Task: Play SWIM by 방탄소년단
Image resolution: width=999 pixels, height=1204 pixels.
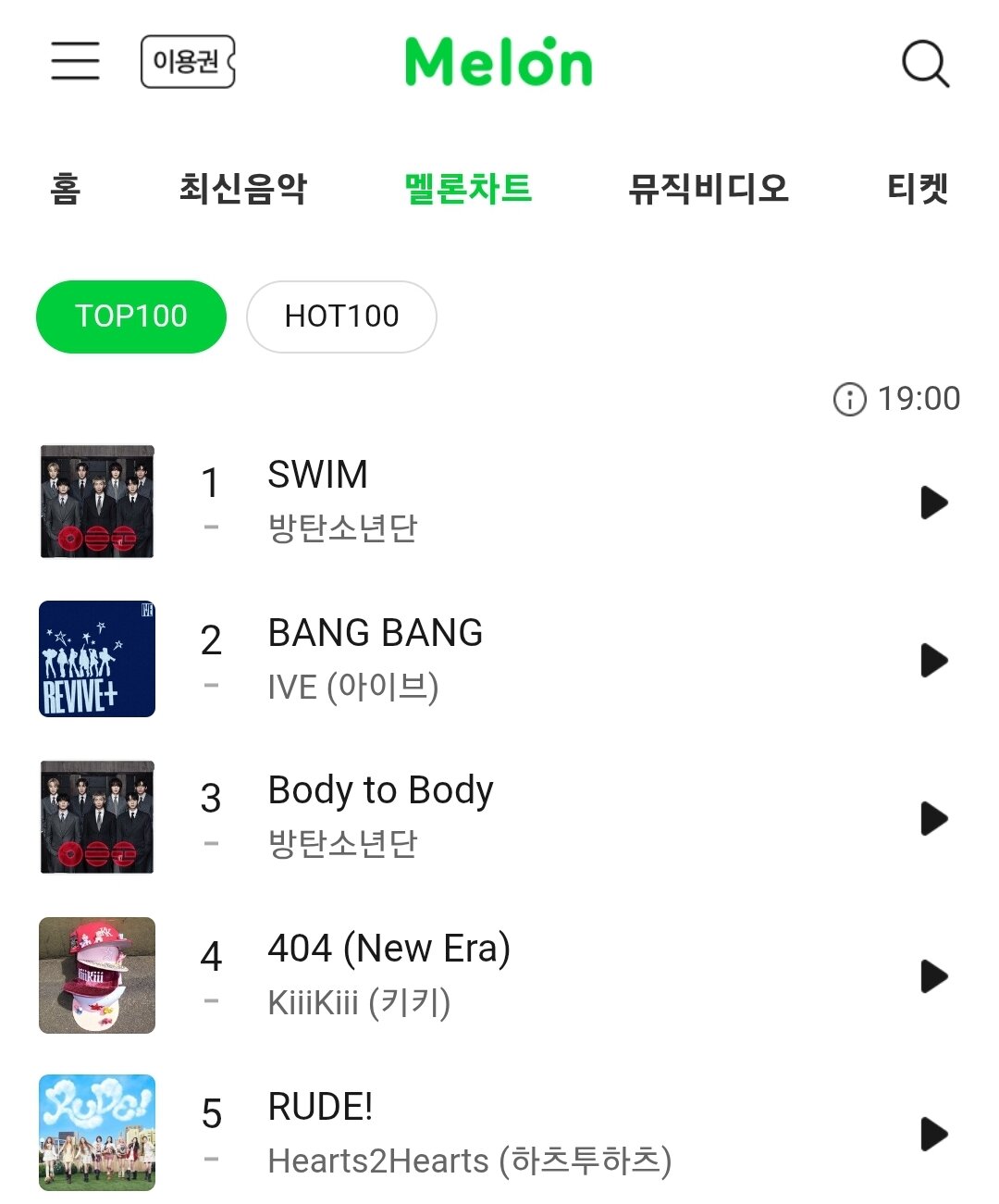Action: point(934,503)
